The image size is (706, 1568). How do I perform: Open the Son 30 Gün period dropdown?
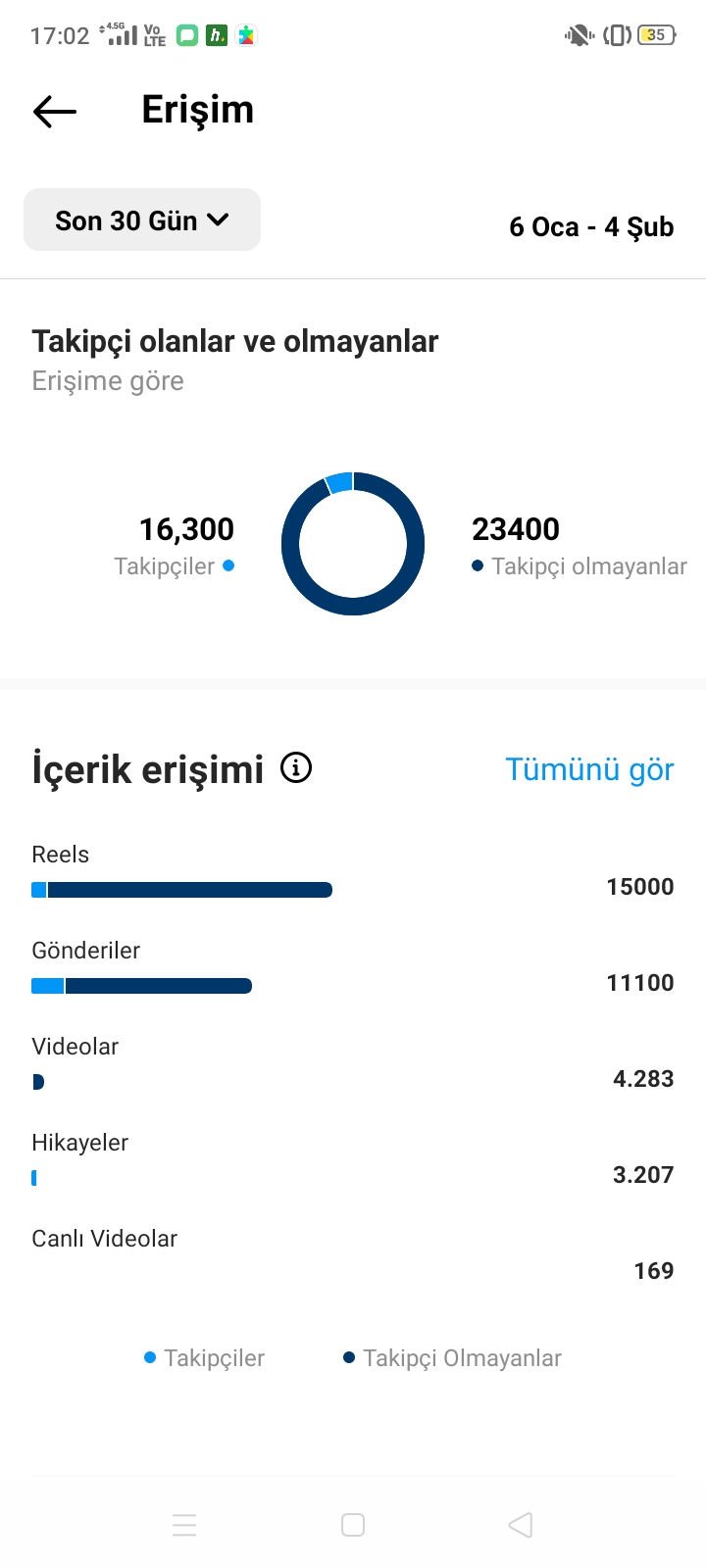click(142, 220)
